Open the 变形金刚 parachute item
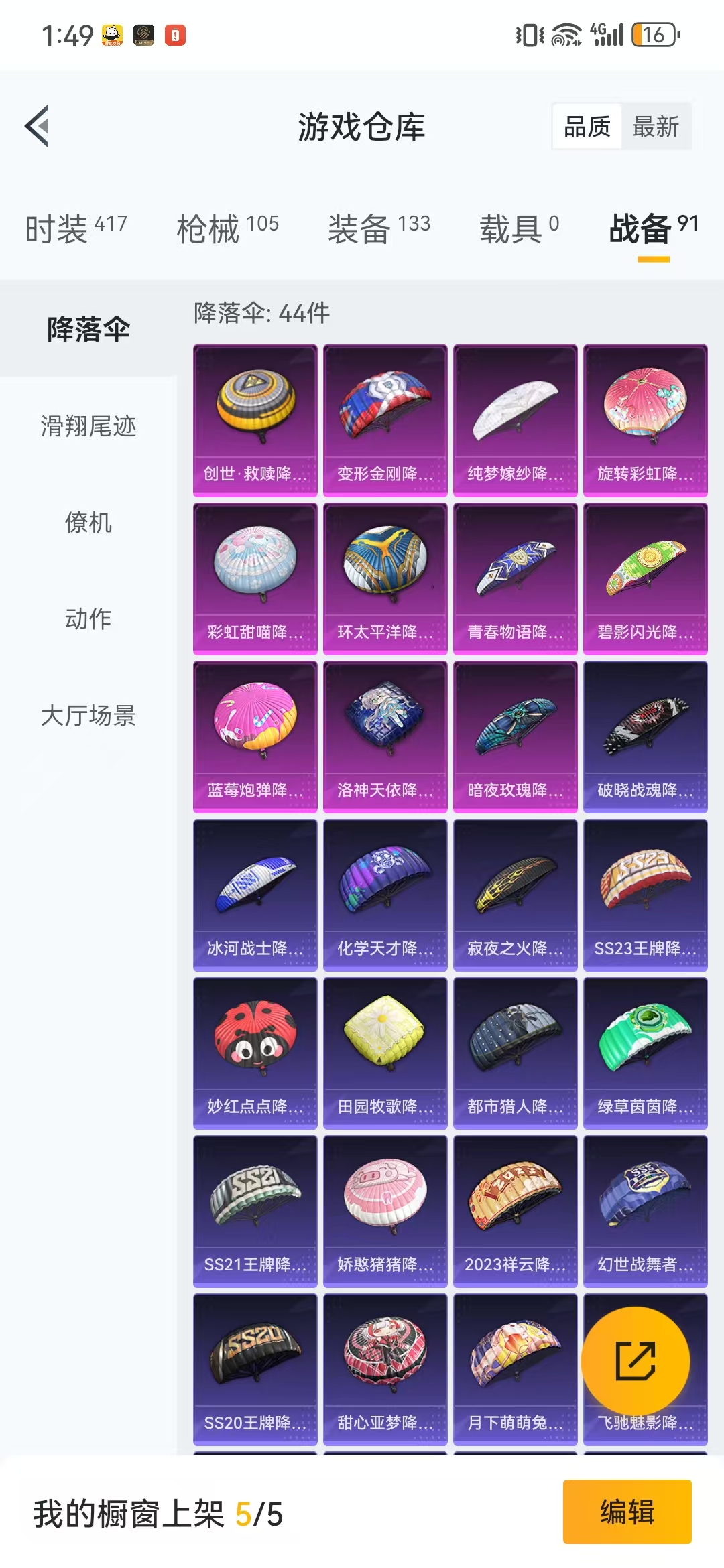The width and height of the screenshot is (724, 1568). [385, 421]
